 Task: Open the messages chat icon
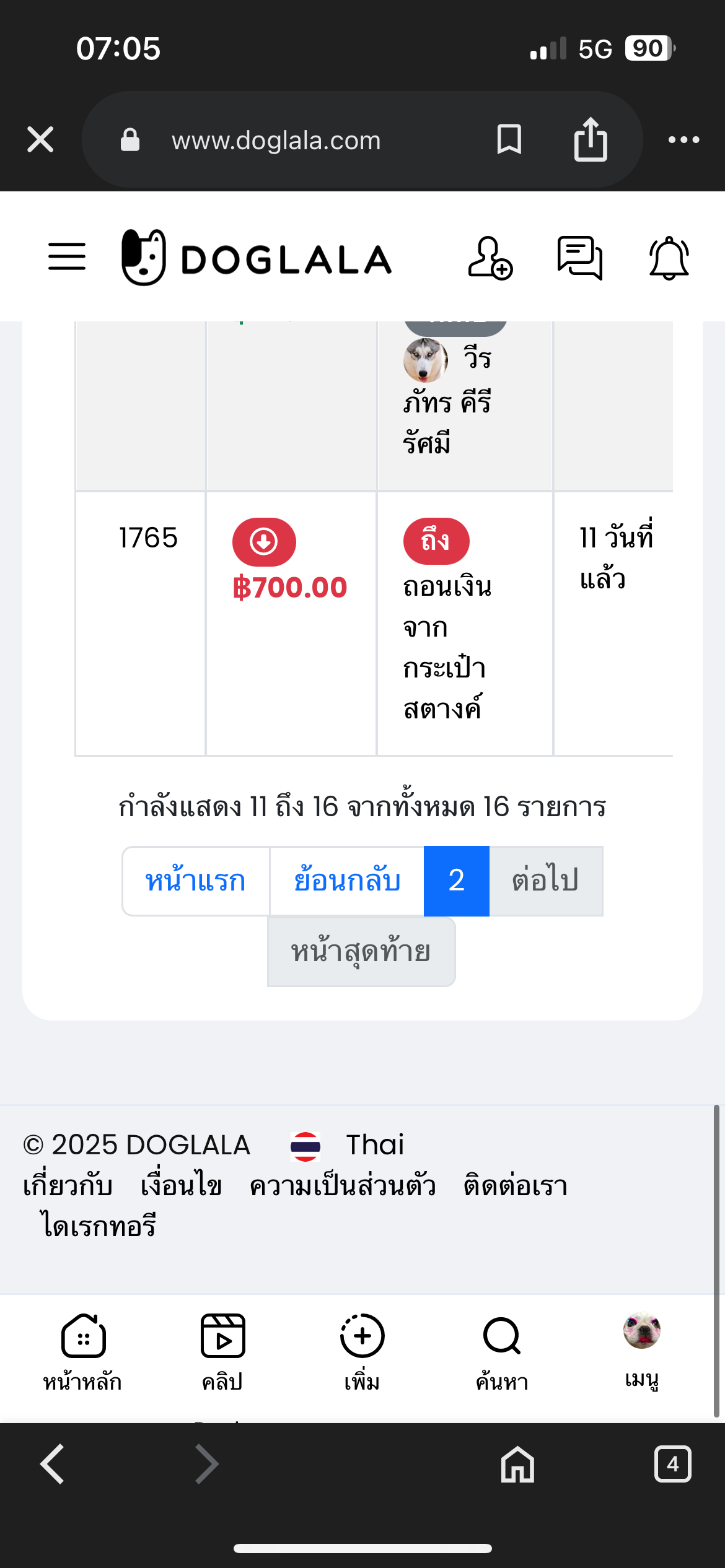click(x=580, y=258)
